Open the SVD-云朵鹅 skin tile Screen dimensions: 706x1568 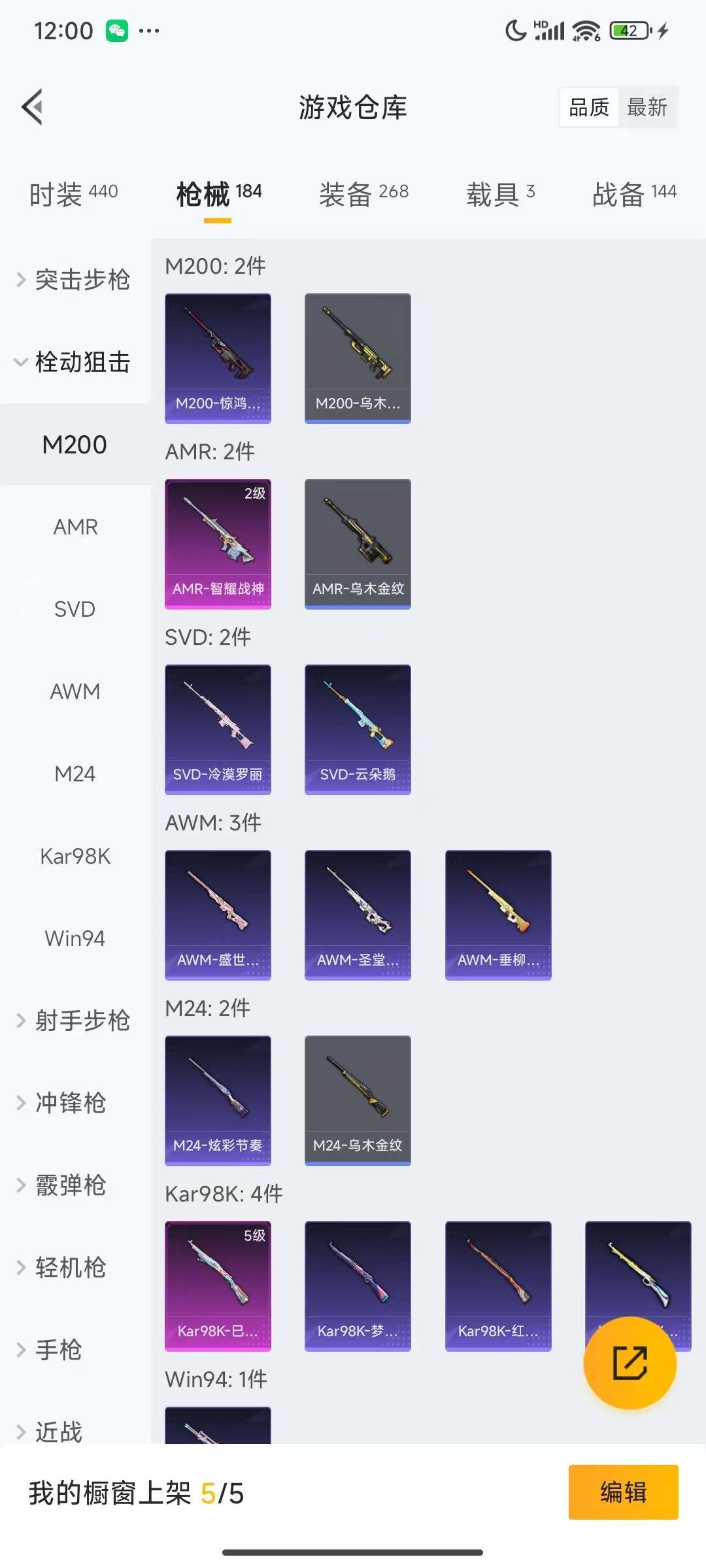click(x=358, y=729)
